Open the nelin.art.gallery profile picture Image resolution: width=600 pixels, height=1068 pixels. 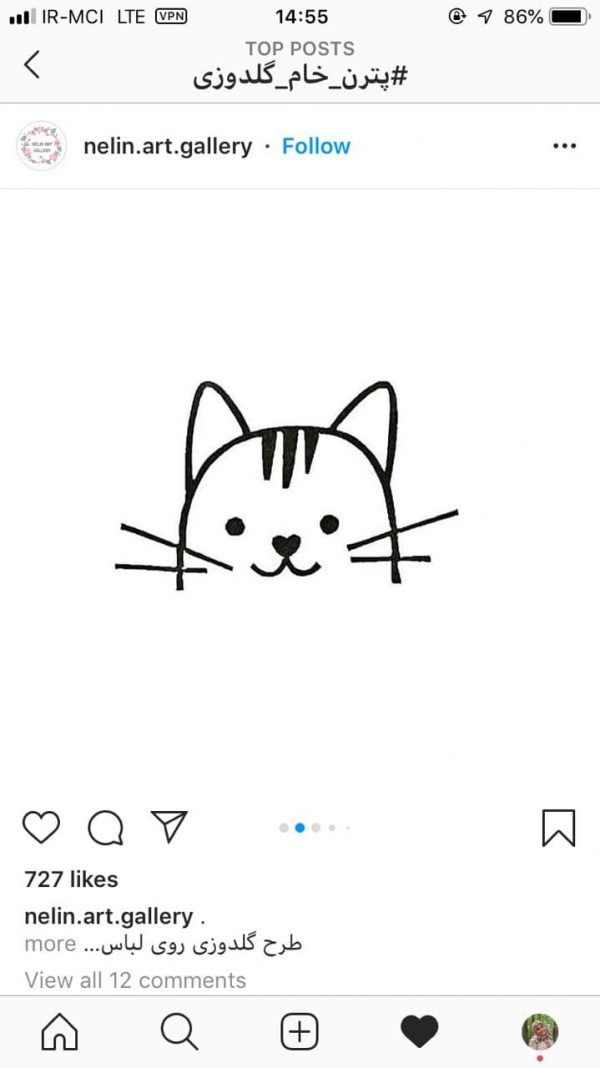[42, 146]
